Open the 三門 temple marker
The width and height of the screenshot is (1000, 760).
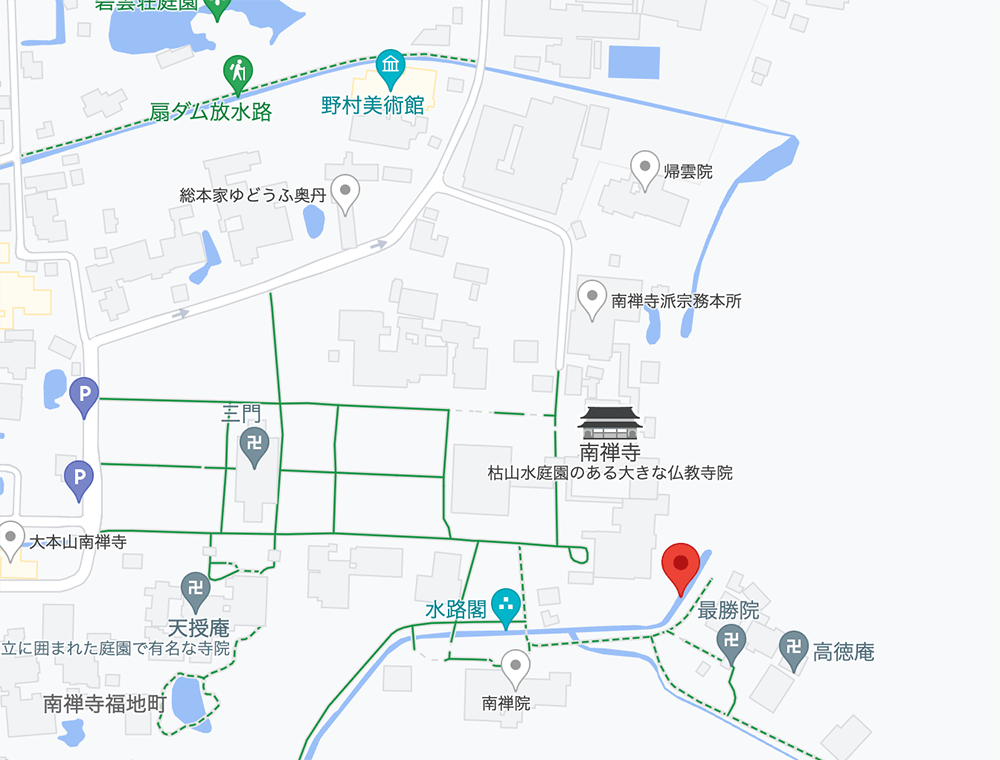click(254, 447)
